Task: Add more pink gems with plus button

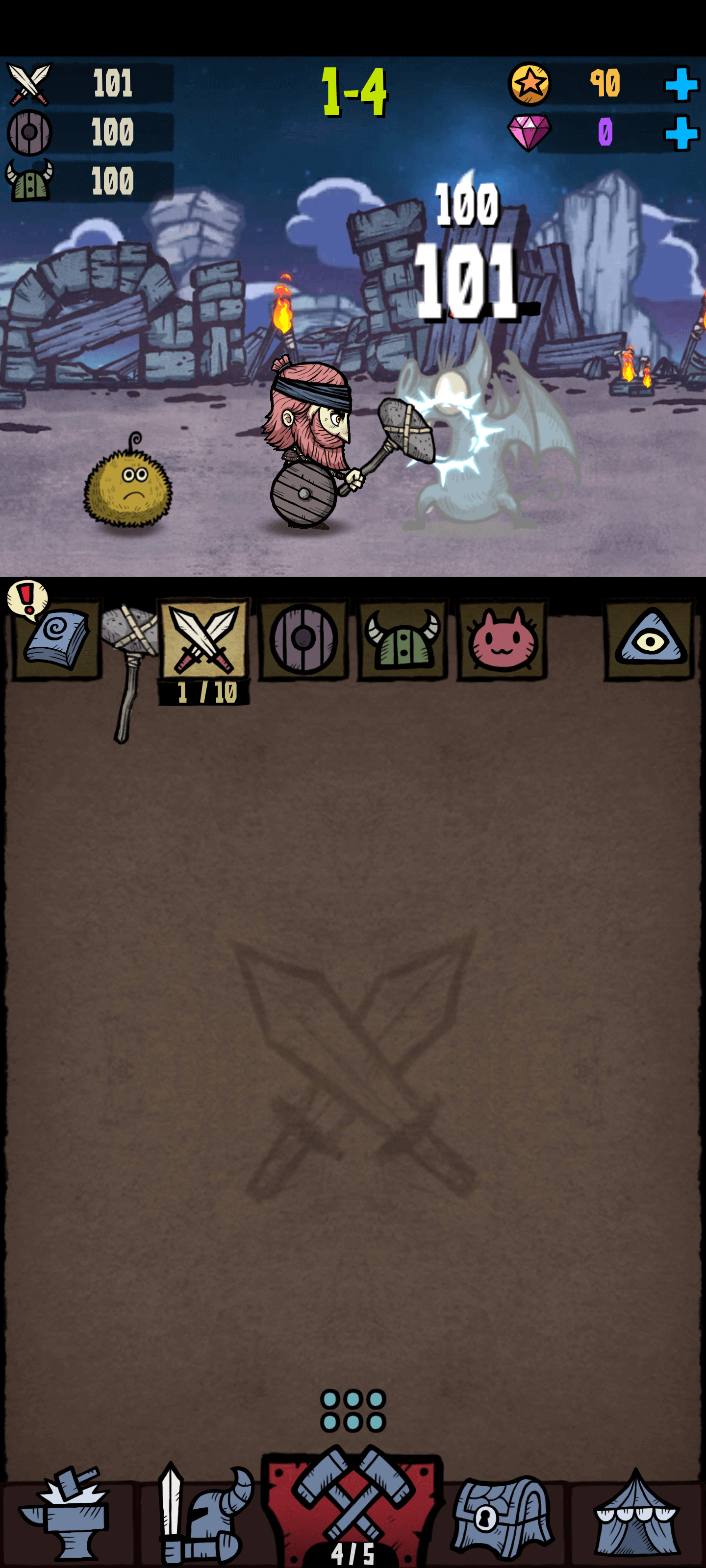Action: coord(681,133)
